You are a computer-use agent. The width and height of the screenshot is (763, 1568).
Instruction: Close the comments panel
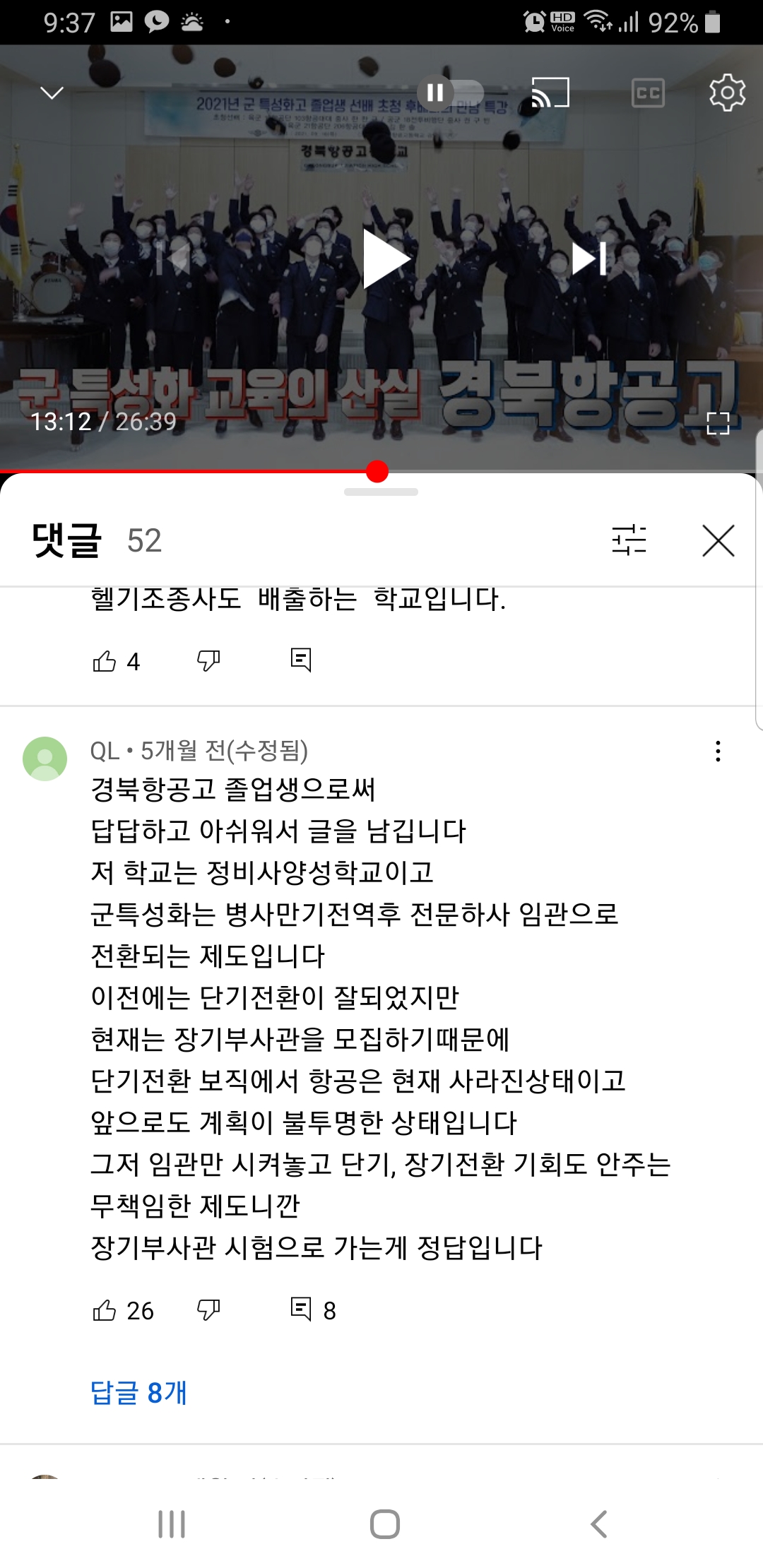click(718, 541)
